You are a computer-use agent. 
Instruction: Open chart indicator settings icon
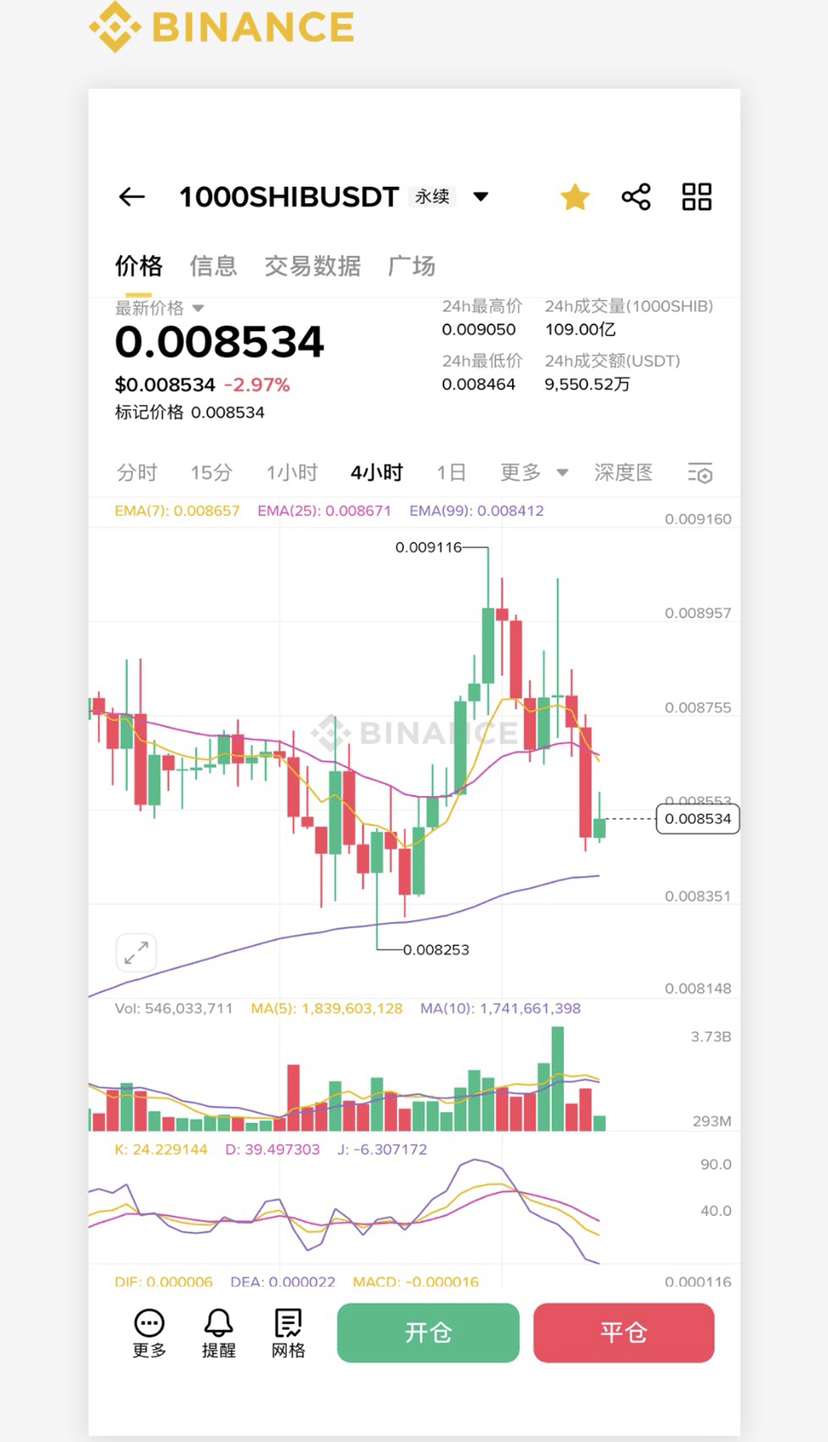(700, 473)
